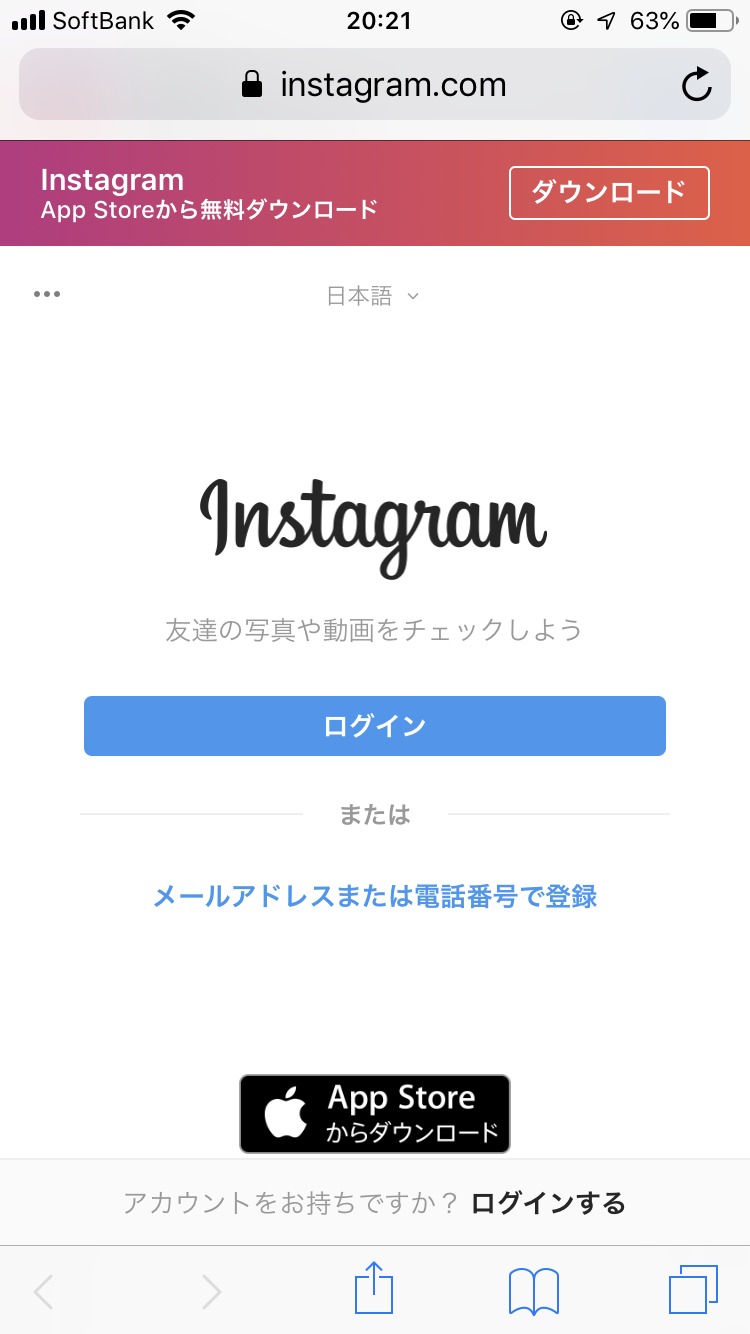Show the open Safari tabs
This screenshot has height=1334, width=750.
click(x=692, y=1290)
